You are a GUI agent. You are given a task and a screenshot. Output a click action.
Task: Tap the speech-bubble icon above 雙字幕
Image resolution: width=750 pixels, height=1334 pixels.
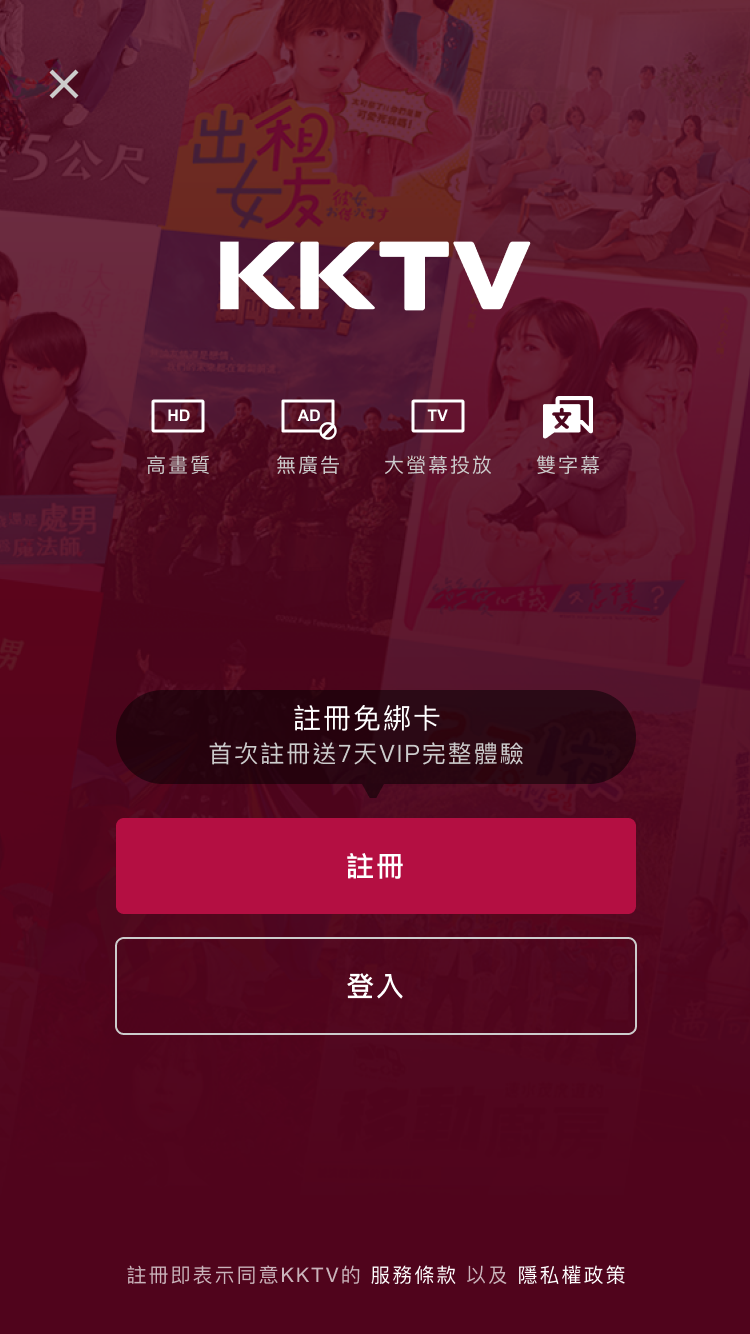click(567, 415)
